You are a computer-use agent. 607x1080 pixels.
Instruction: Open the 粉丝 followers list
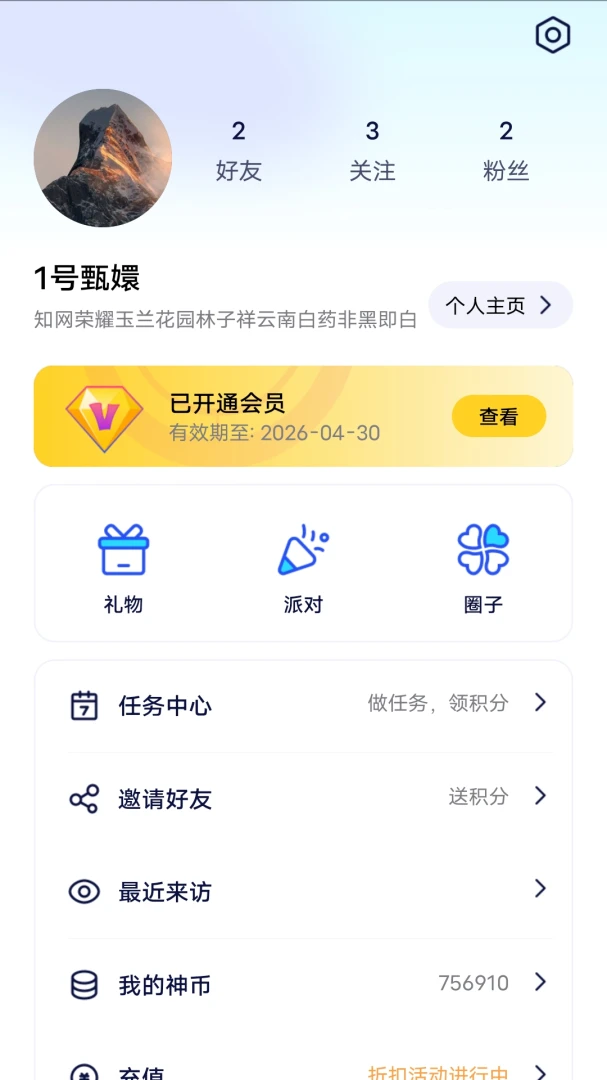point(506,151)
